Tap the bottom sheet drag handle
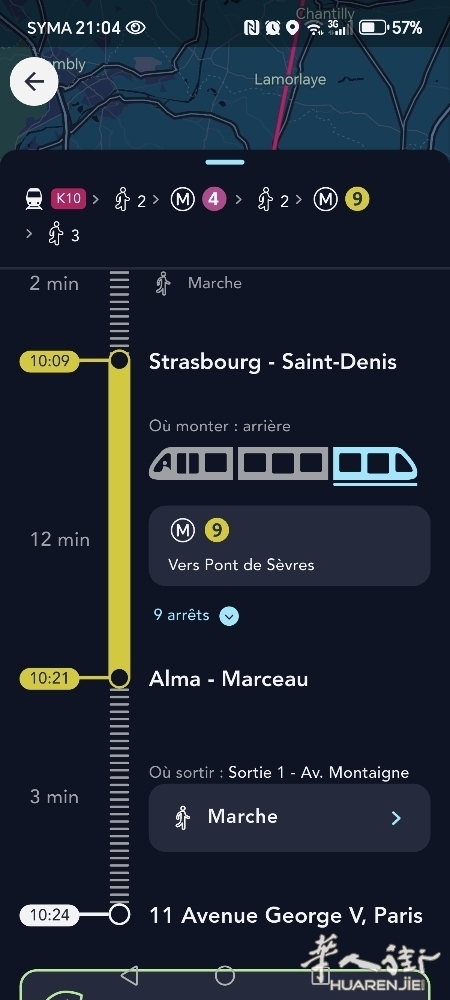This screenshot has height=1000, width=450. (x=225, y=163)
